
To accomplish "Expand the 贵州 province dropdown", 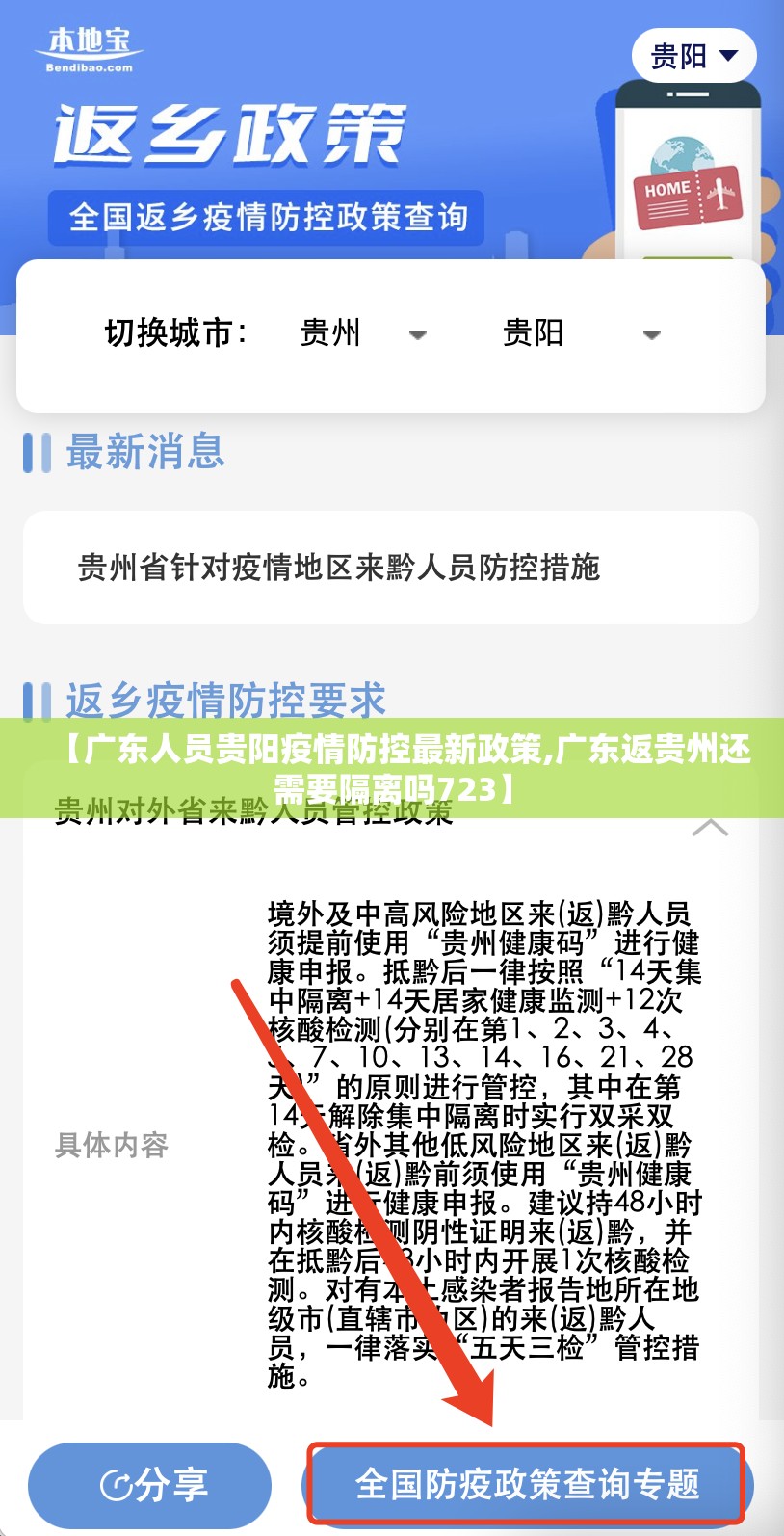I will click(x=363, y=334).
